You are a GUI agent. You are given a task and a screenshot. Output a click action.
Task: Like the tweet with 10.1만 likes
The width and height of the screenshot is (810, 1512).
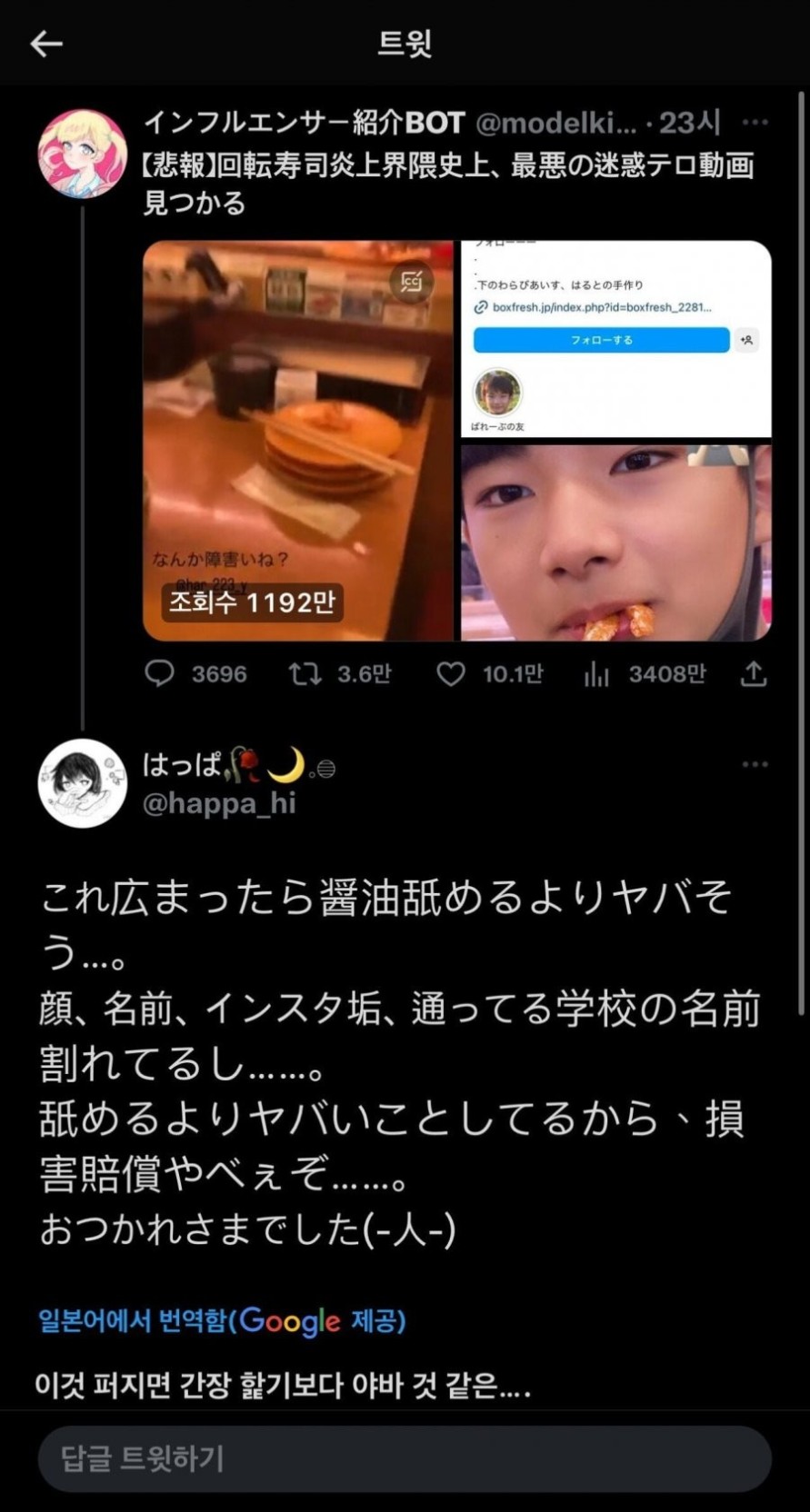pos(451,673)
